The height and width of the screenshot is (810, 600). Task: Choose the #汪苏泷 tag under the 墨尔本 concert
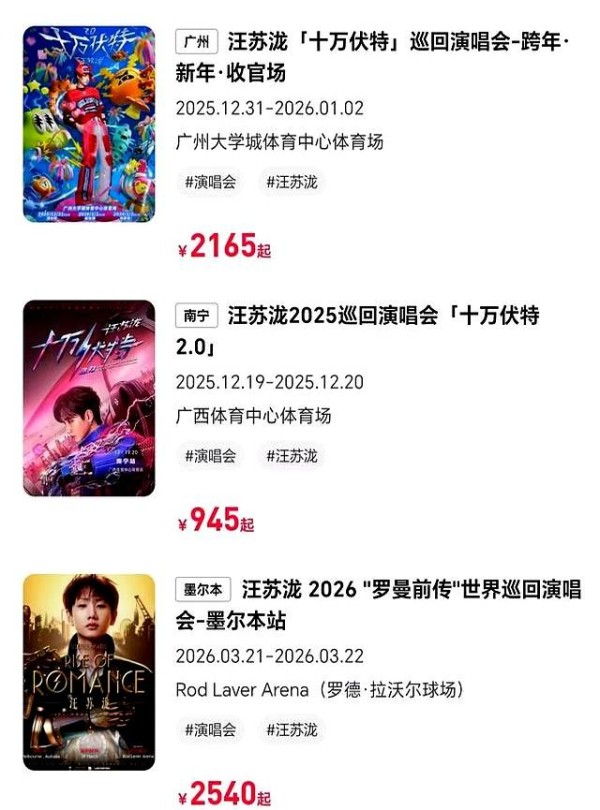pyautogui.click(x=292, y=730)
